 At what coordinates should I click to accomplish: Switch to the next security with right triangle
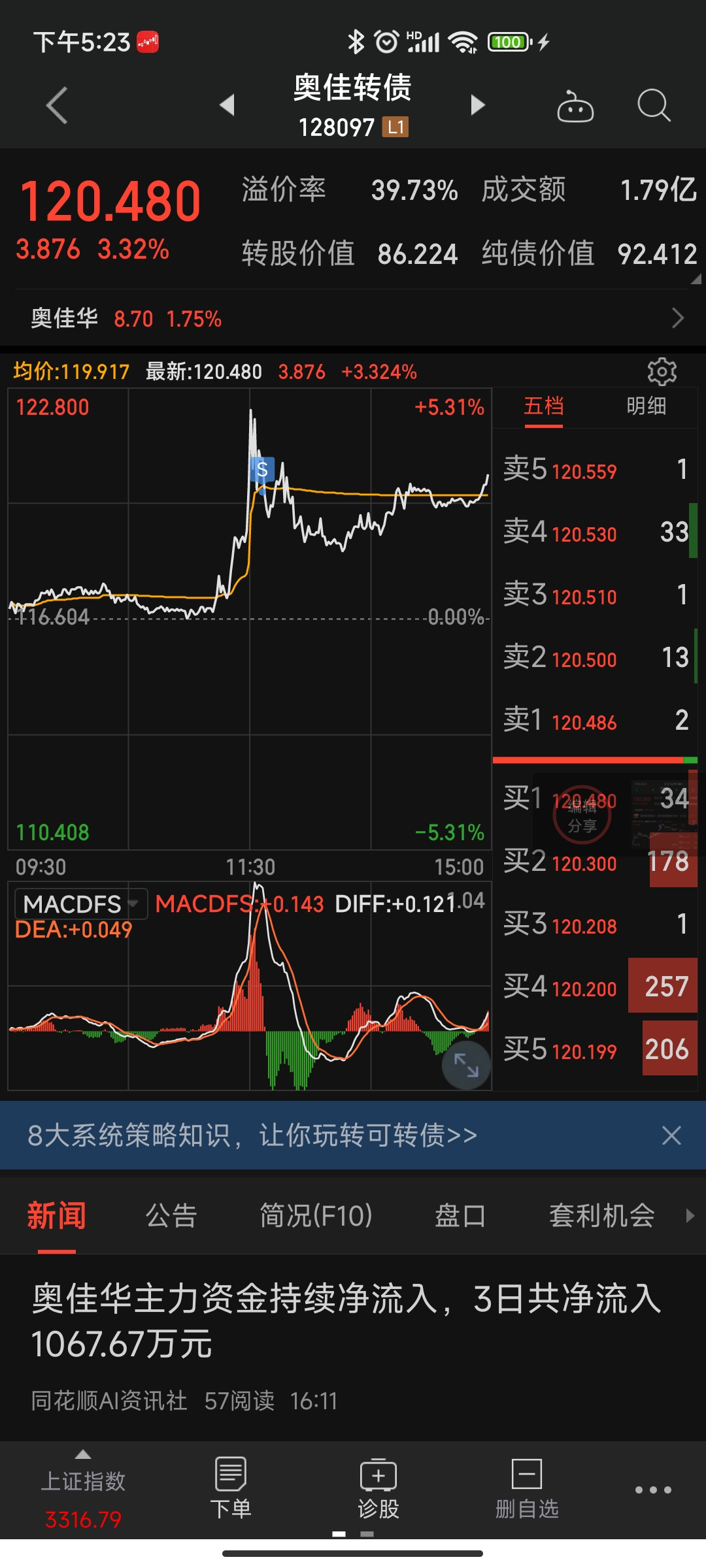[x=478, y=105]
